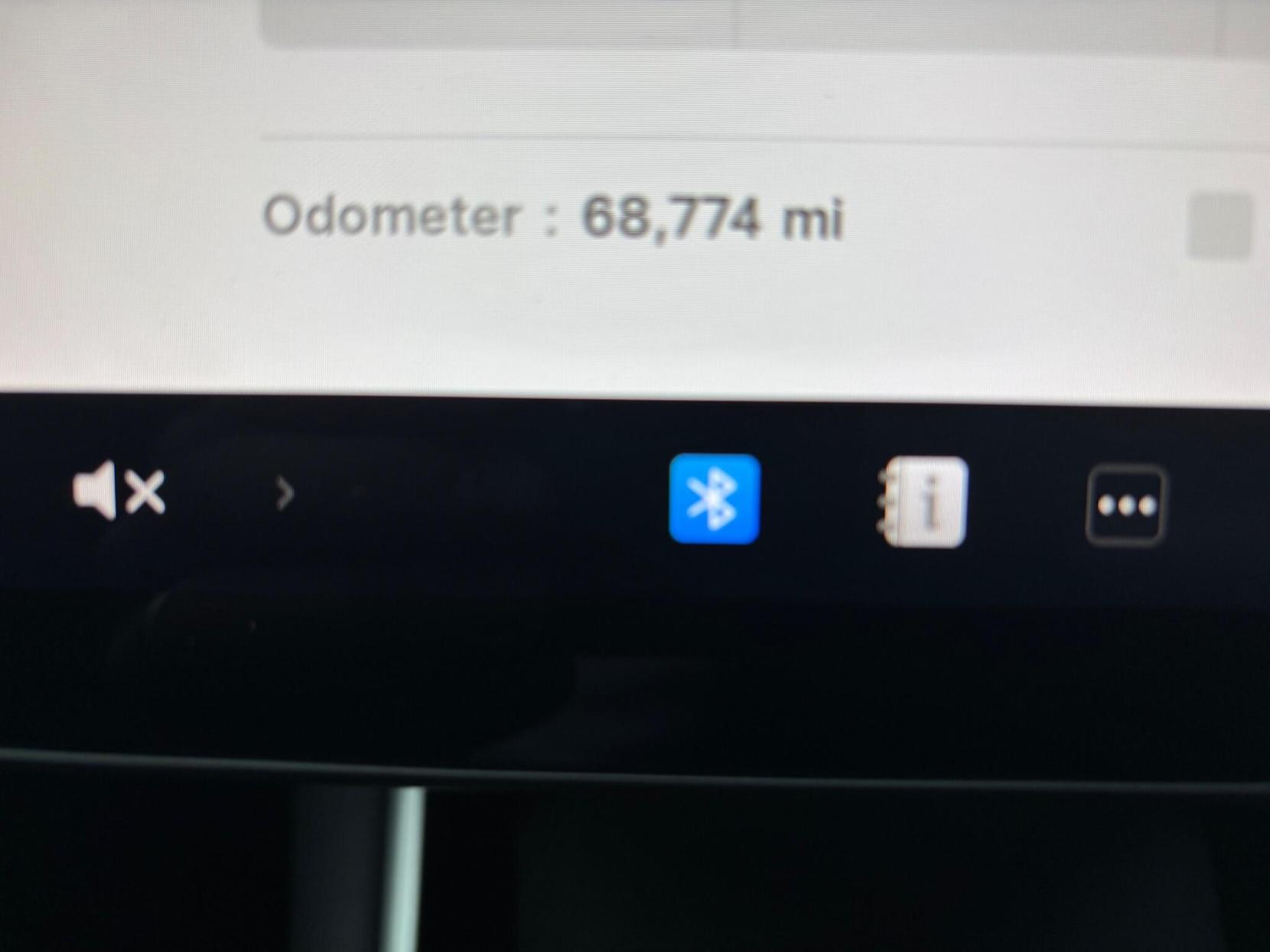
Task: Tap the muted volume speaker icon
Action: click(x=118, y=491)
